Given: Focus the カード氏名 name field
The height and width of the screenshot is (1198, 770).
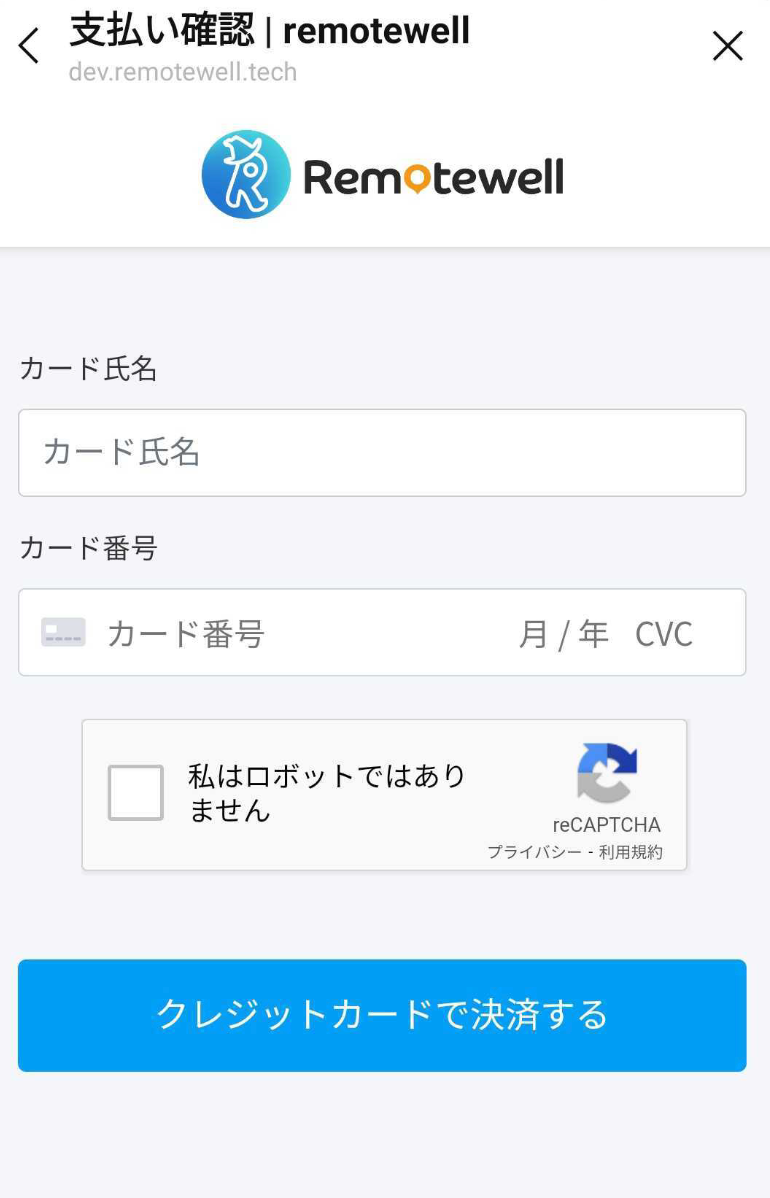Looking at the screenshot, I should point(382,453).
